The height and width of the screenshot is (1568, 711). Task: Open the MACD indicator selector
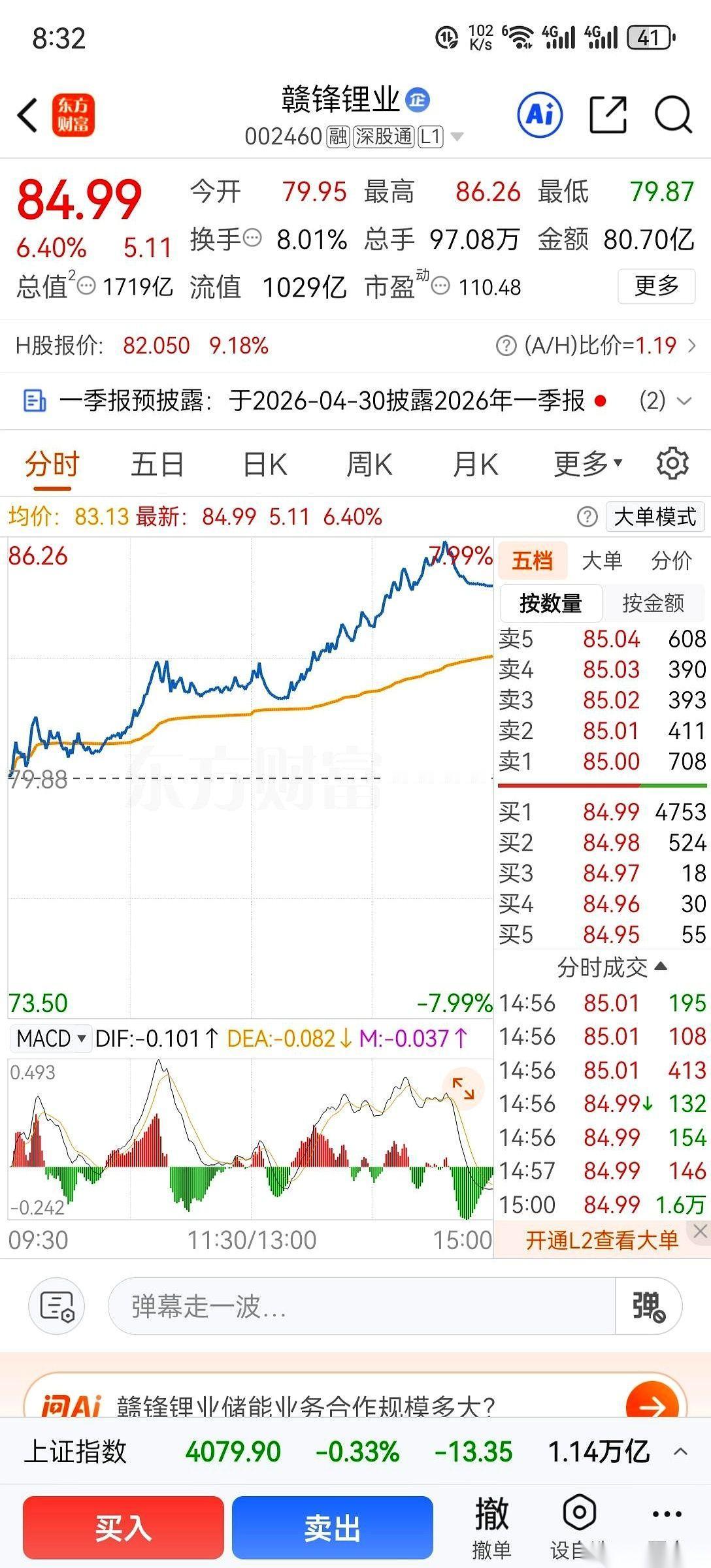[50, 1037]
